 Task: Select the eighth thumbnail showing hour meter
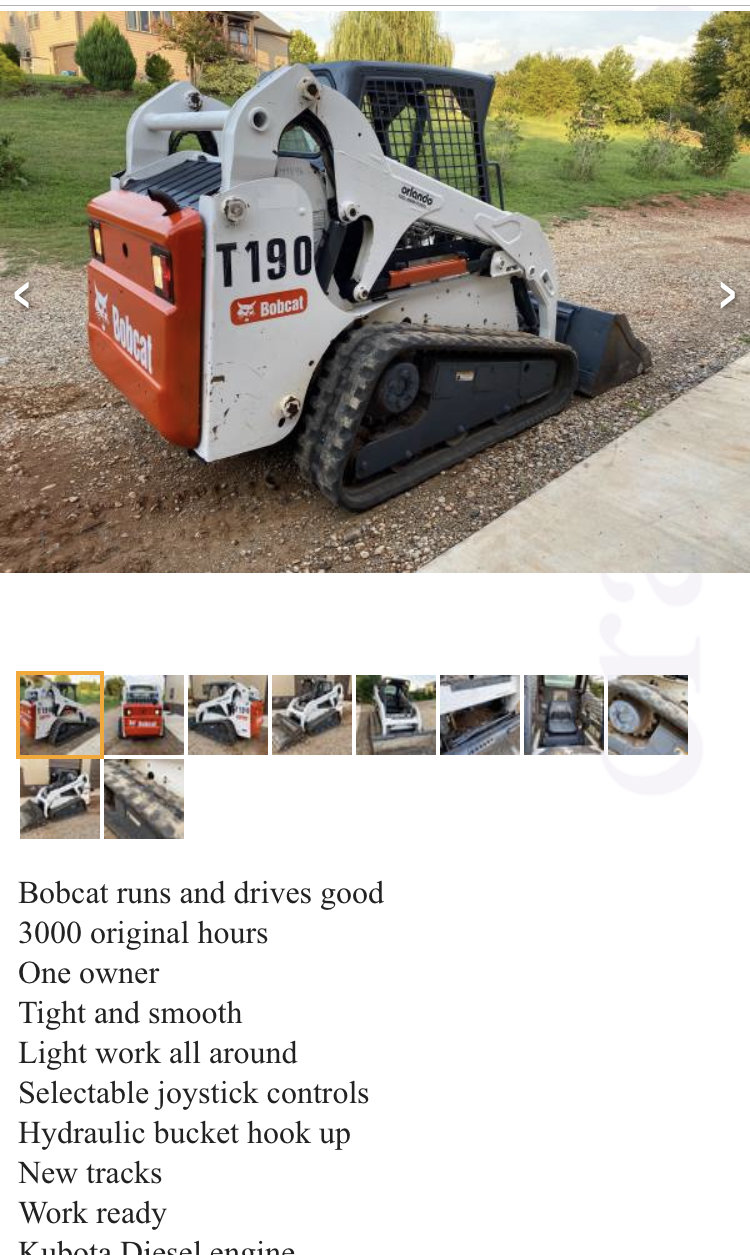pyautogui.click(x=648, y=715)
